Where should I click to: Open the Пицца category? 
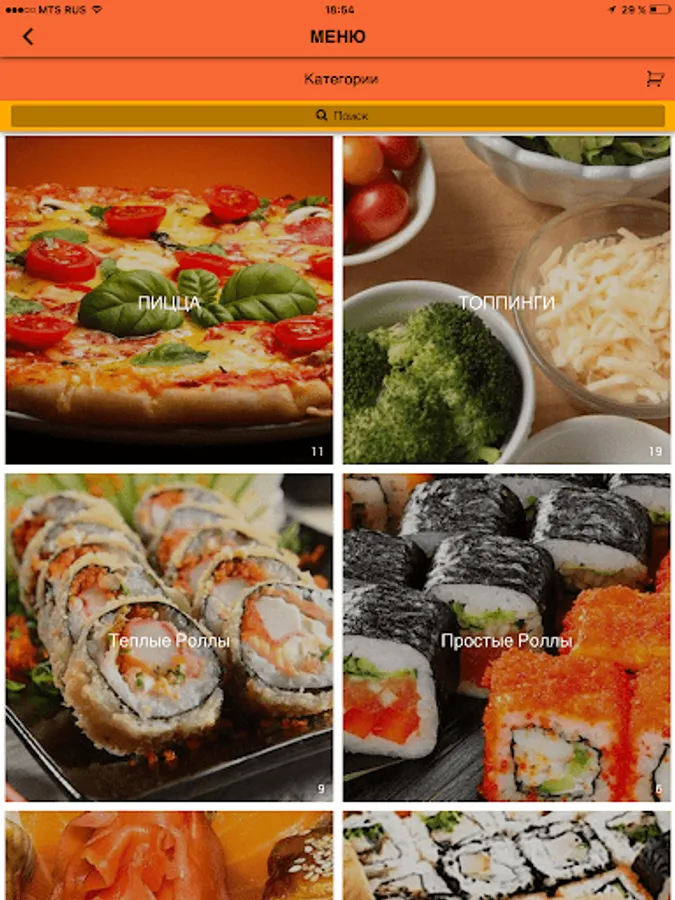tap(169, 300)
